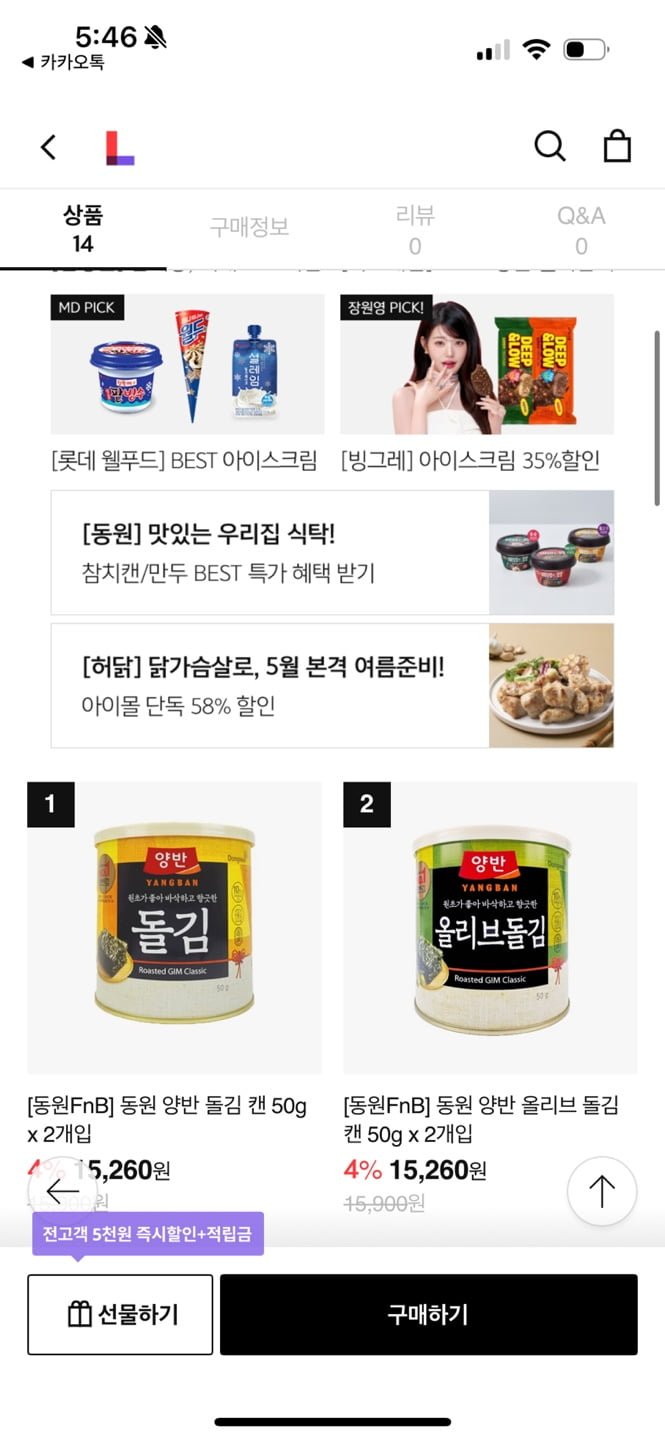This screenshot has height=1440, width=665.
Task: Go back using the header arrow
Action: coord(48,147)
